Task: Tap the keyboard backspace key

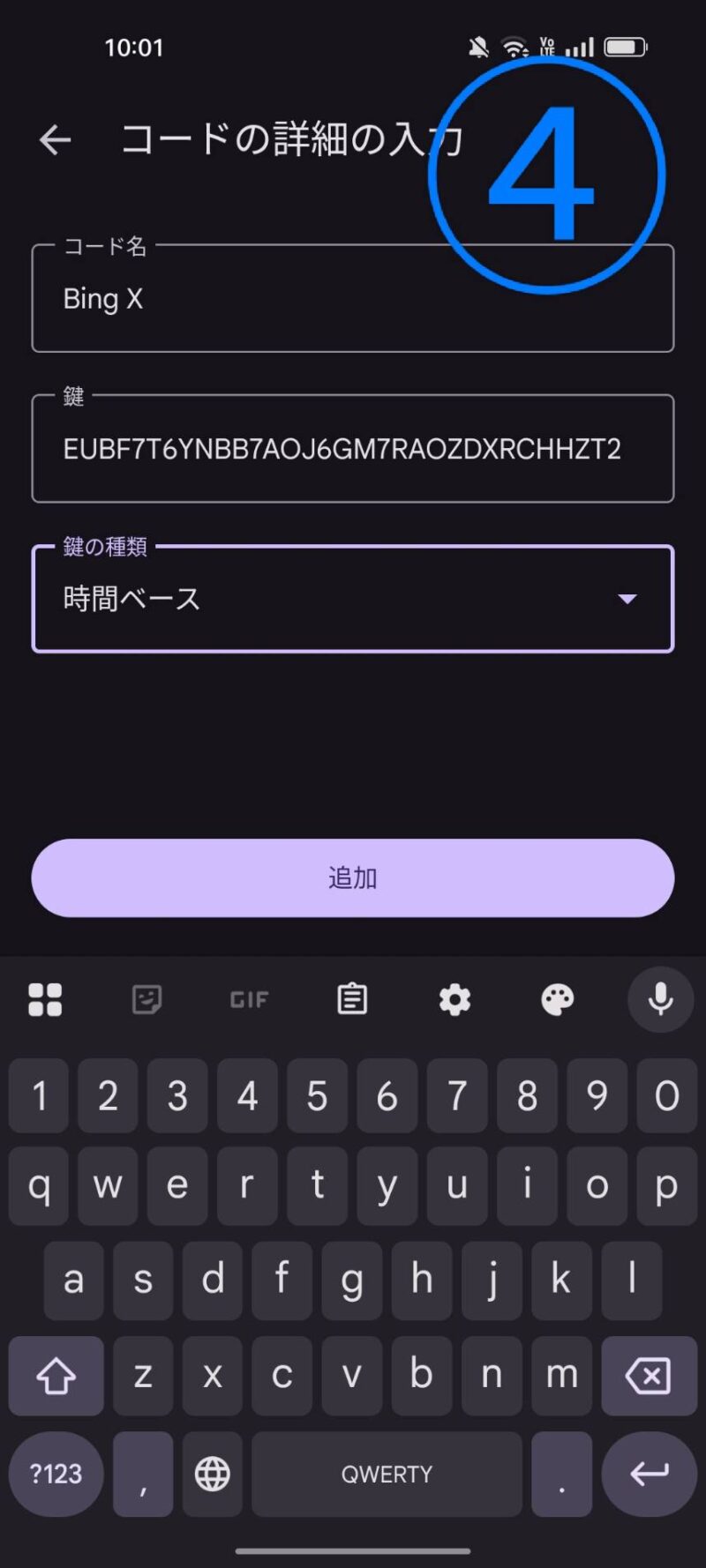Action: click(x=649, y=1376)
